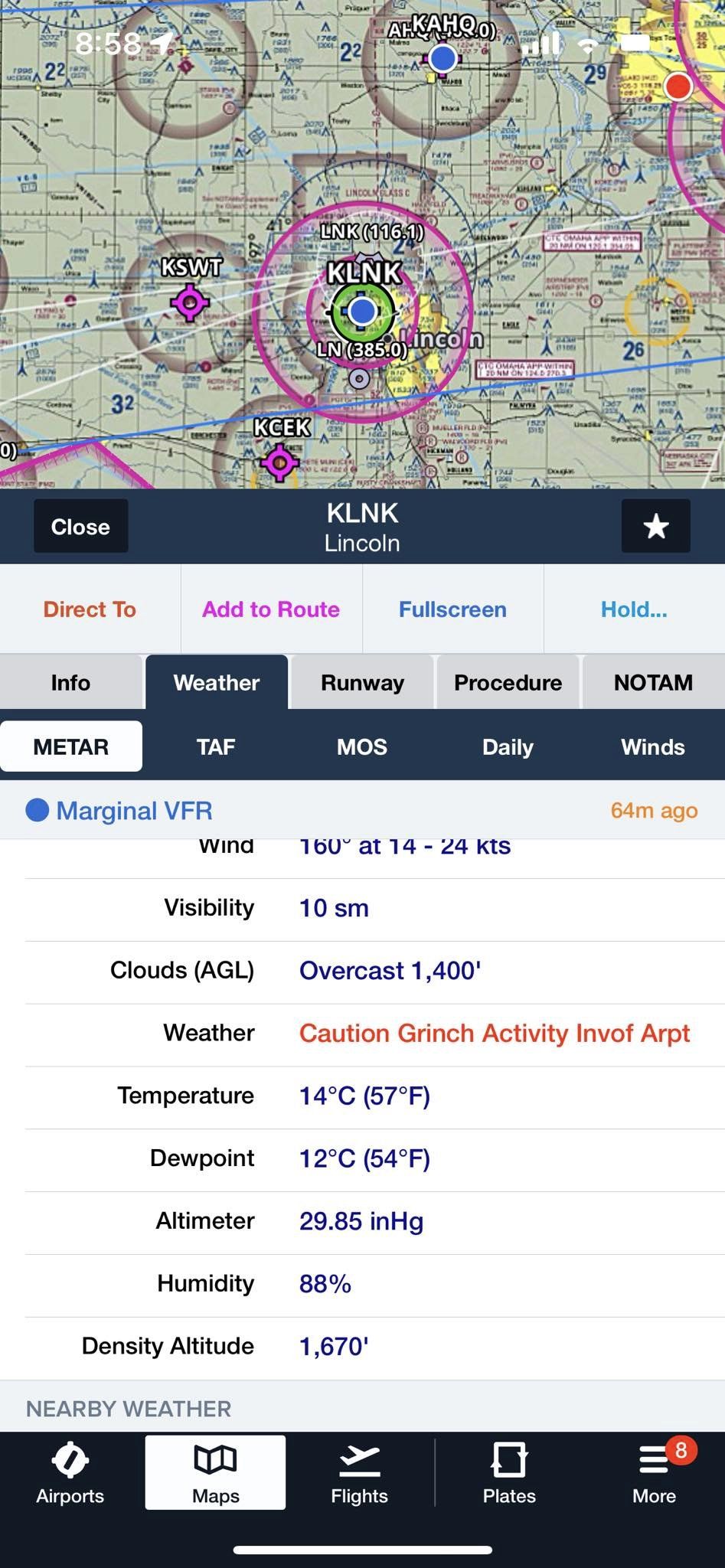Screen dimensions: 725x1568
Task: Open the More menu
Action: click(x=654, y=1474)
